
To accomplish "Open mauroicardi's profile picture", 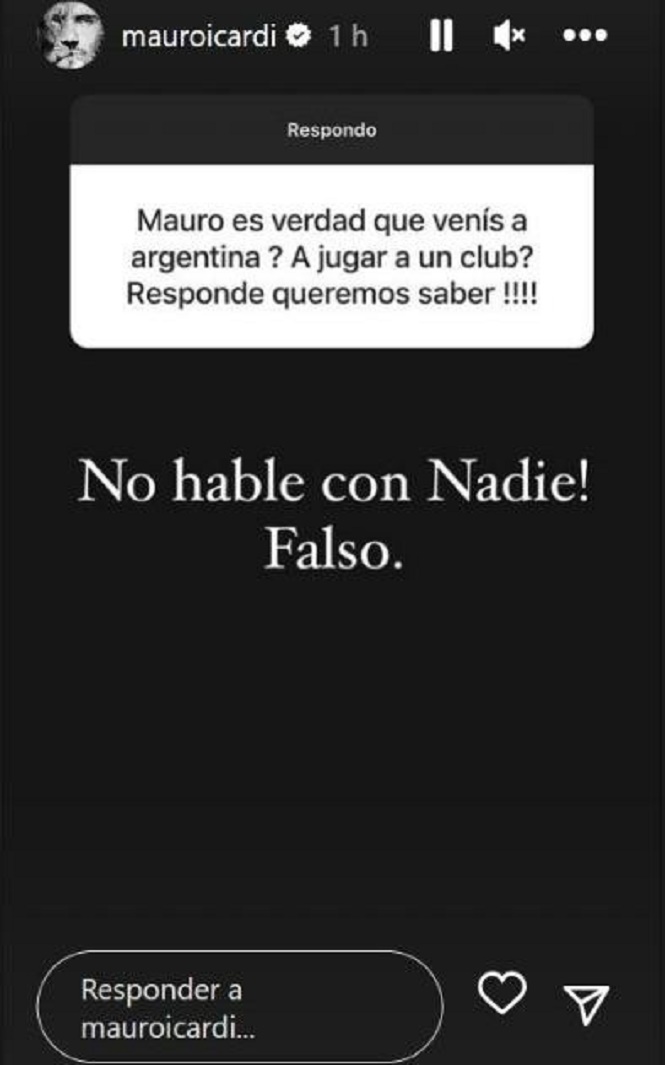I will tap(70, 37).
